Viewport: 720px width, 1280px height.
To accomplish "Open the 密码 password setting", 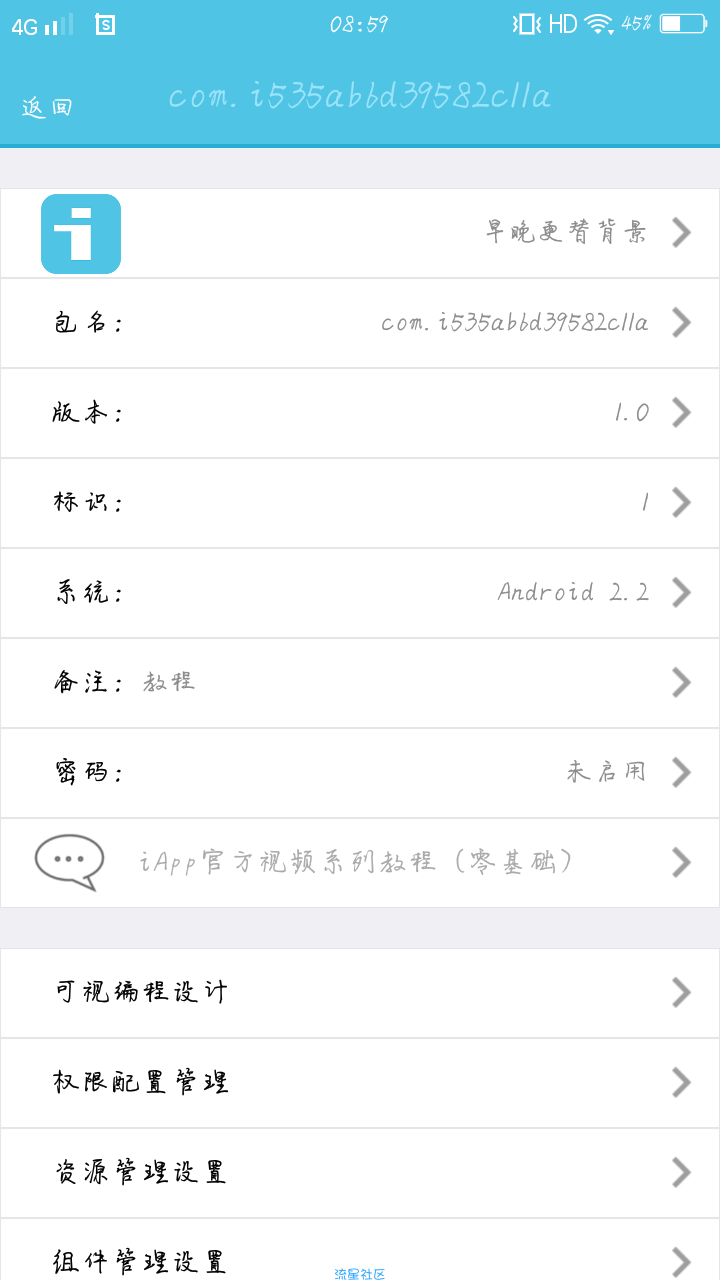I will (x=360, y=773).
